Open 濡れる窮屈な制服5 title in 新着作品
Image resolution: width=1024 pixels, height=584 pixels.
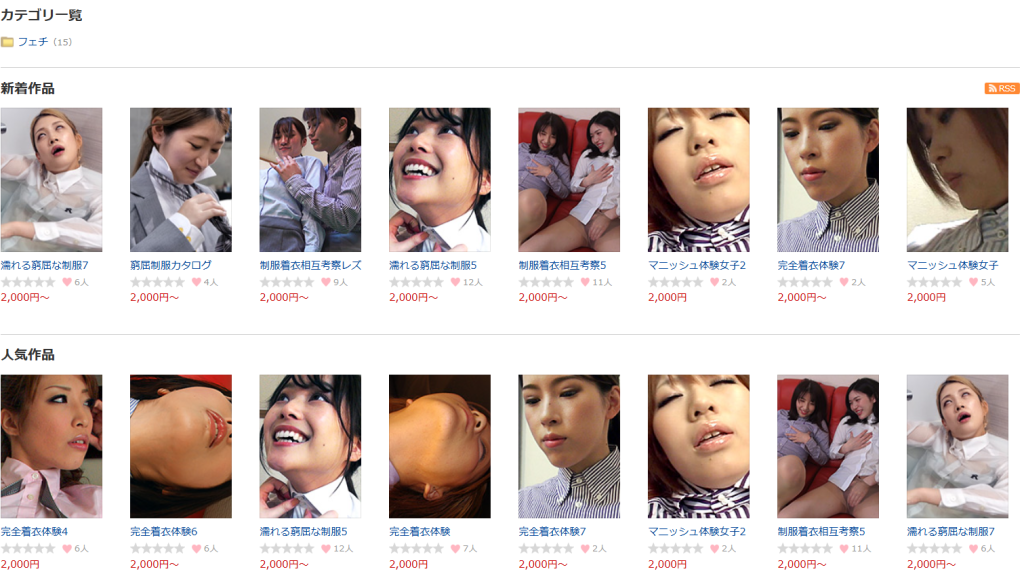433,265
